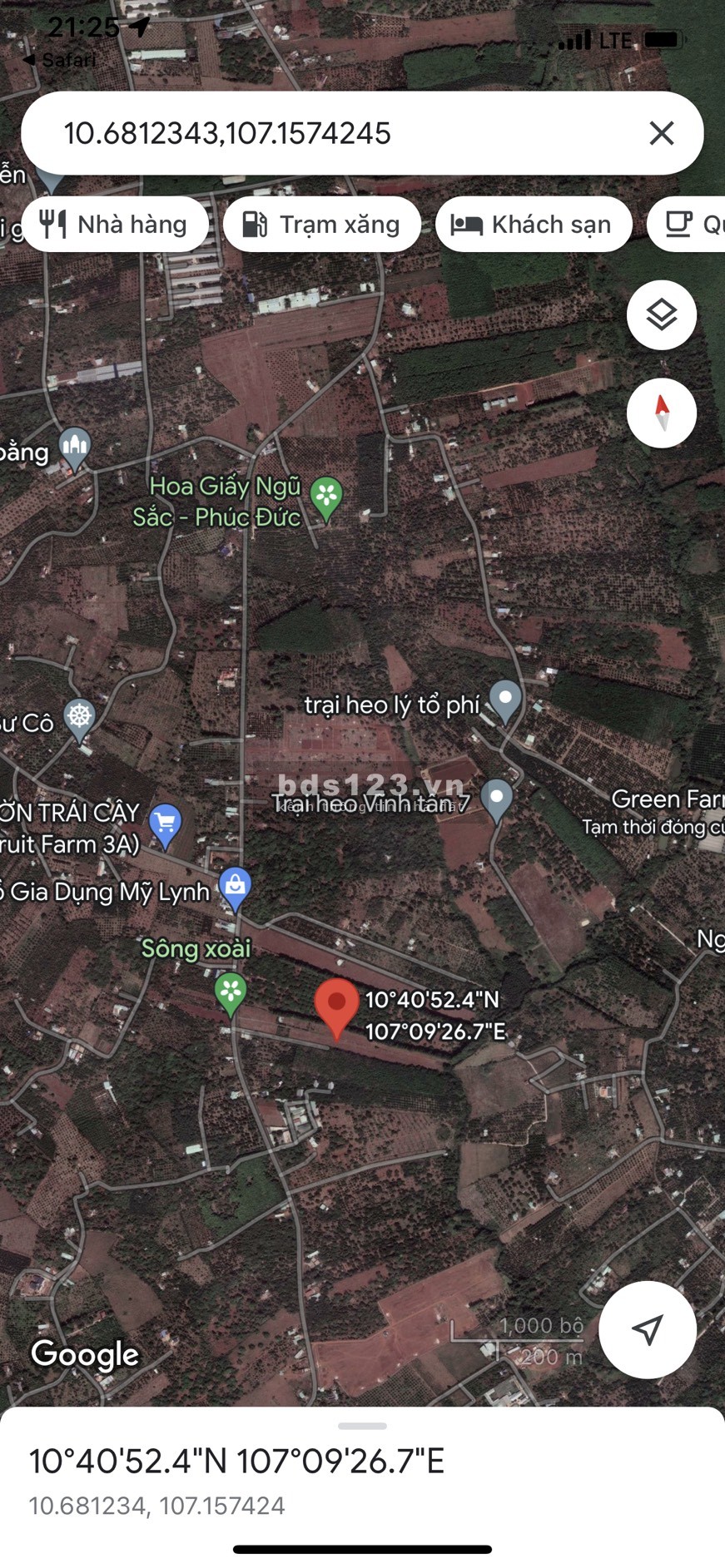Open Hoa Giấy Ngũ Sắc - Phúc Đức place
Screen dimensions: 725x1568
click(326, 497)
